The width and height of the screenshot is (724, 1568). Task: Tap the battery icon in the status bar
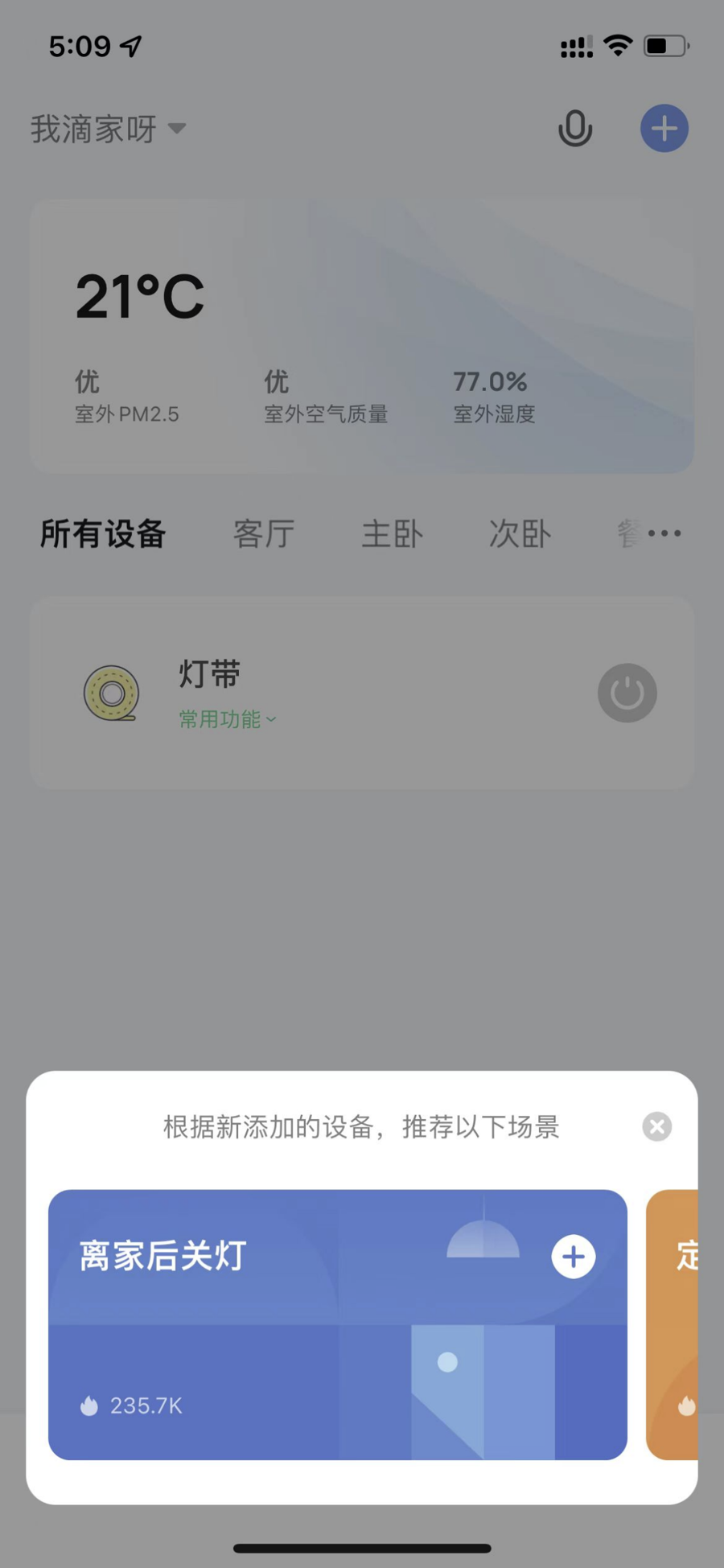tap(664, 46)
